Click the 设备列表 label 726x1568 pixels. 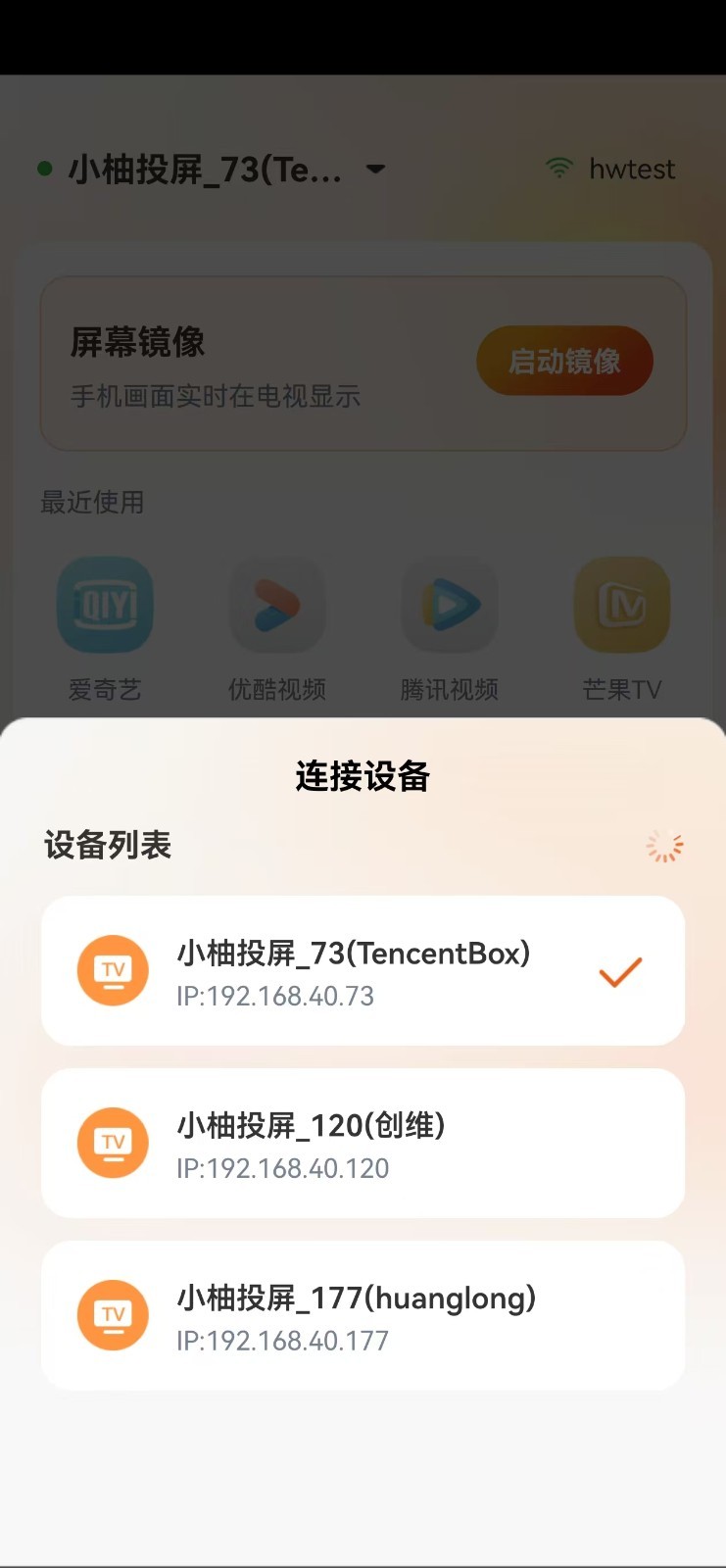coord(107,846)
